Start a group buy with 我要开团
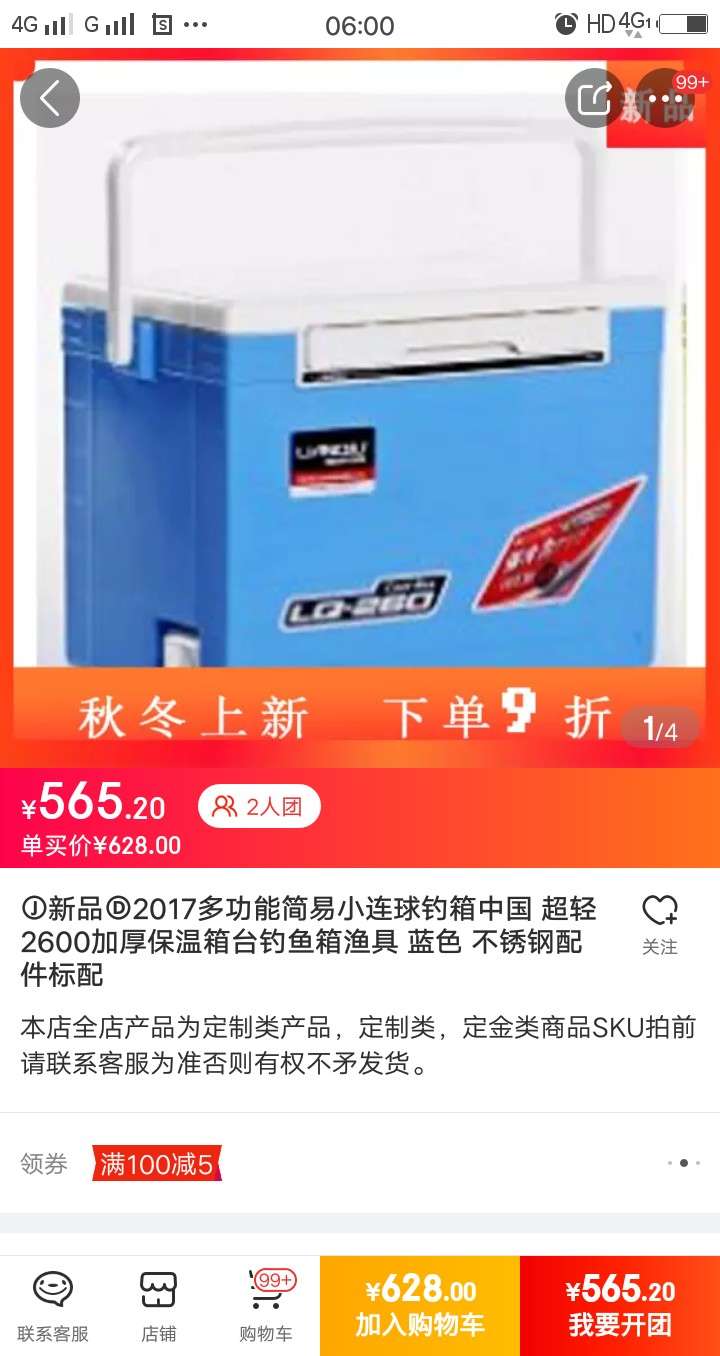This screenshot has height=1356, width=720. click(x=620, y=1306)
